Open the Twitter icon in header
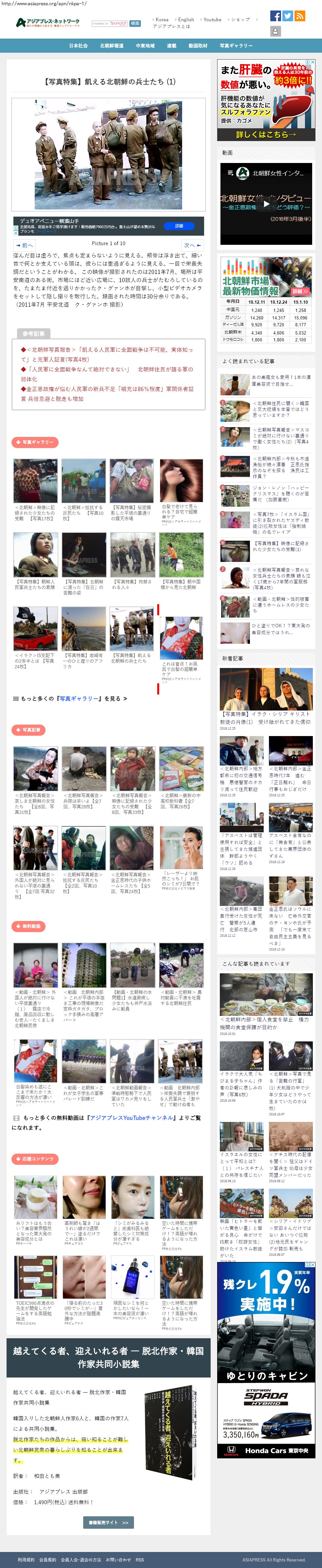Image resolution: width=322 pixels, height=1568 pixels. coord(287,16)
